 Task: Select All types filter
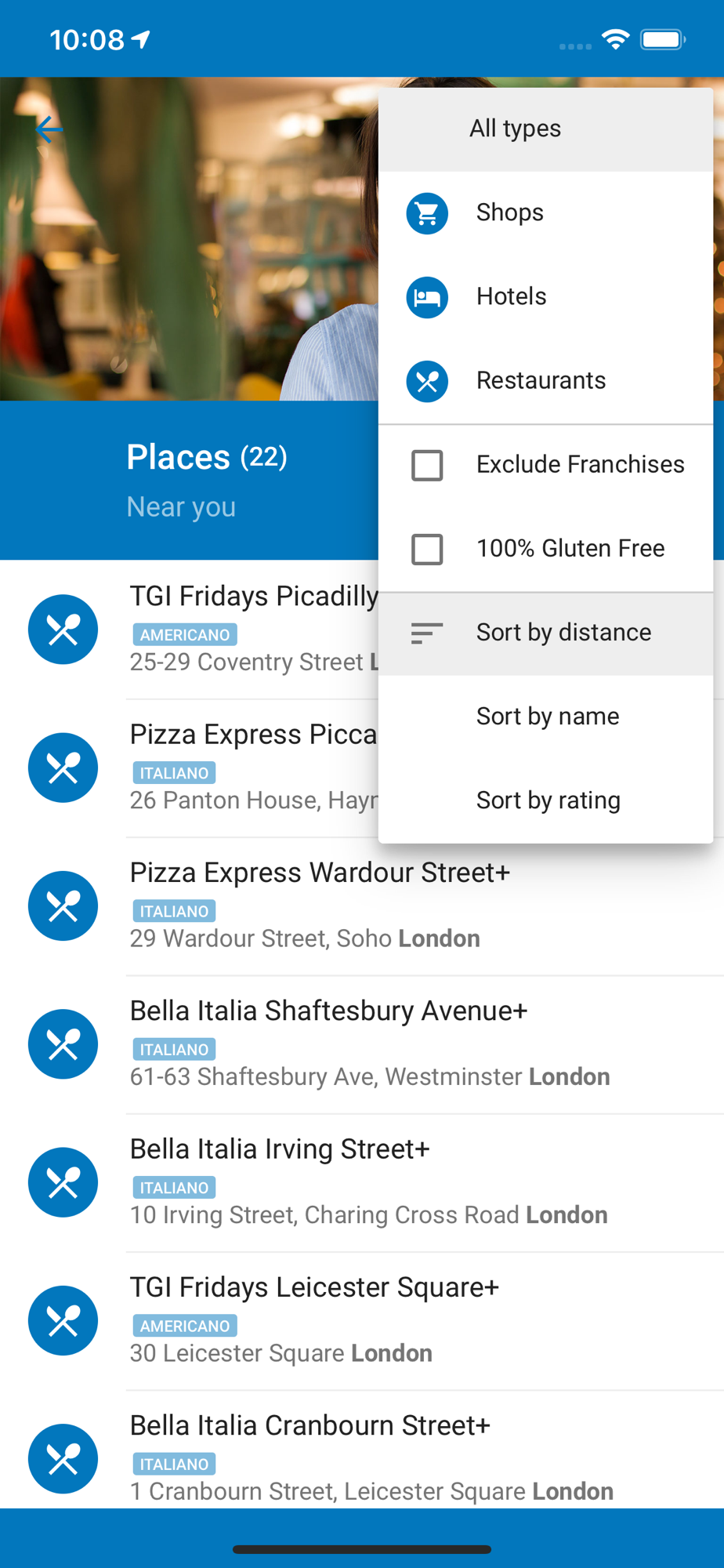545,129
